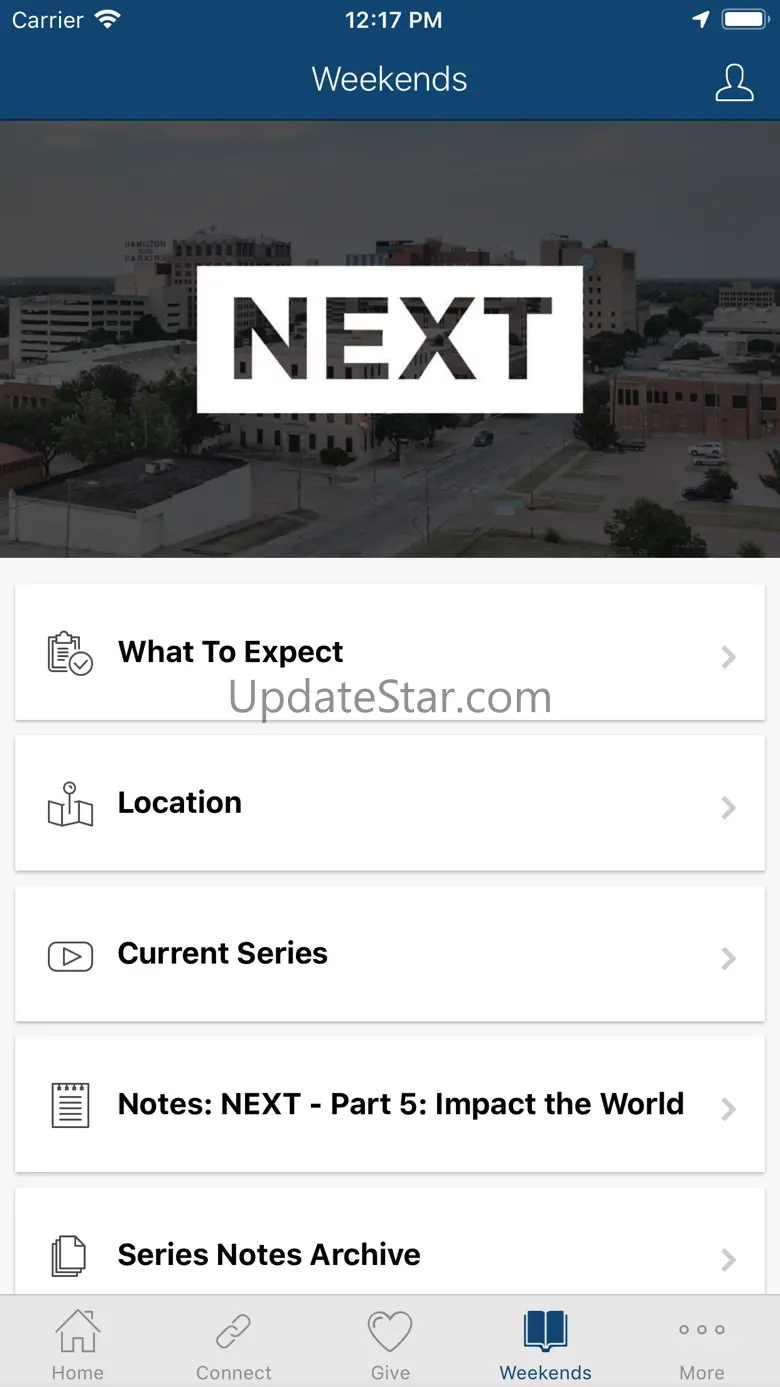Switch to the Connect tab
Screen dimensions: 780x1387
(x=234, y=1343)
